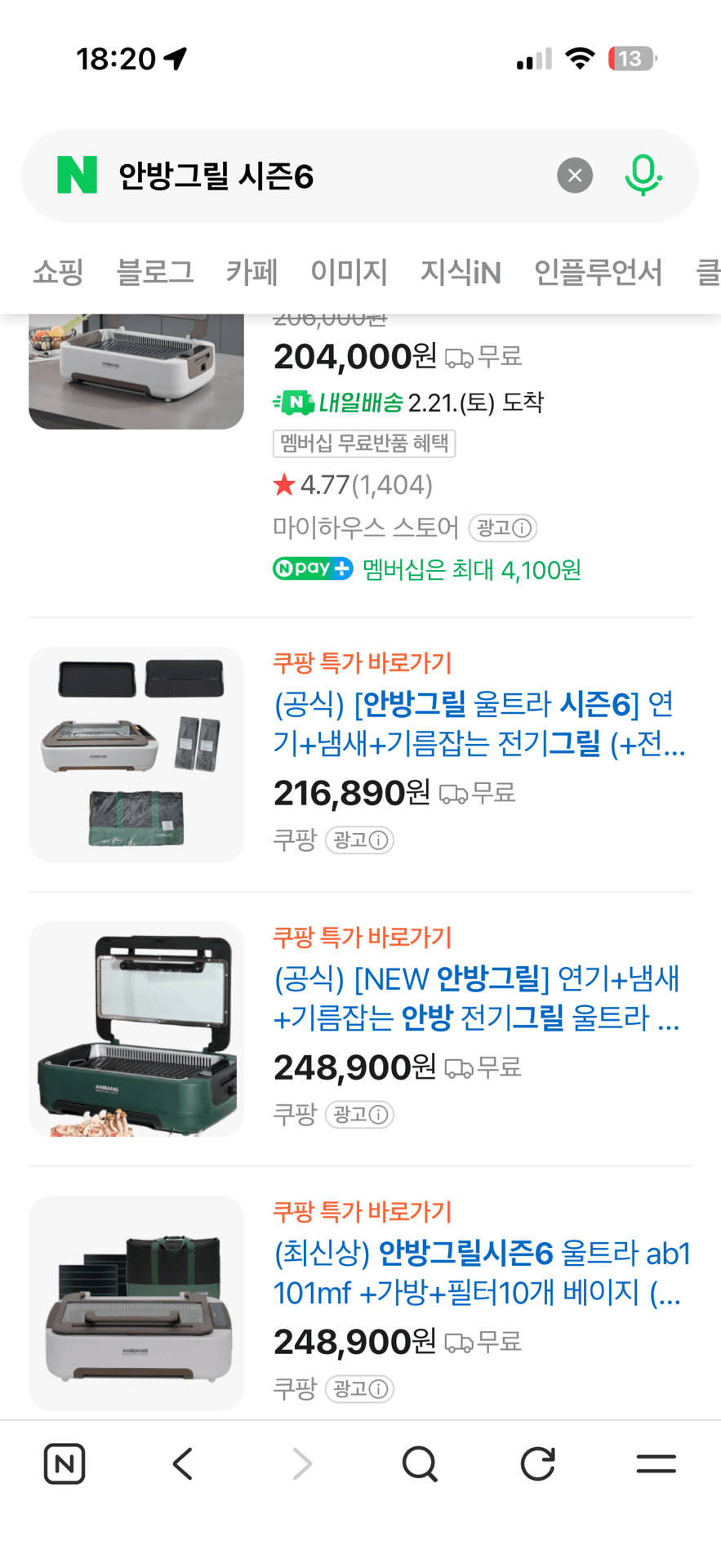
Task: Open search from the bottom toolbar
Action: click(x=420, y=1463)
